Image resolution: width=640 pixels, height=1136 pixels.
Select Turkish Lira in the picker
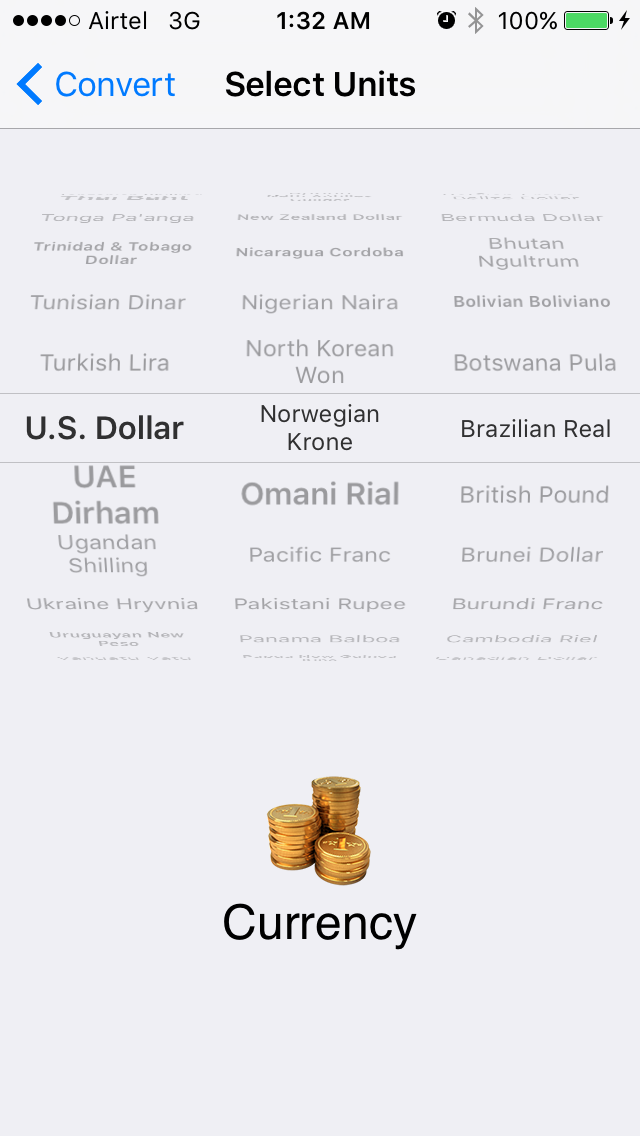point(105,362)
